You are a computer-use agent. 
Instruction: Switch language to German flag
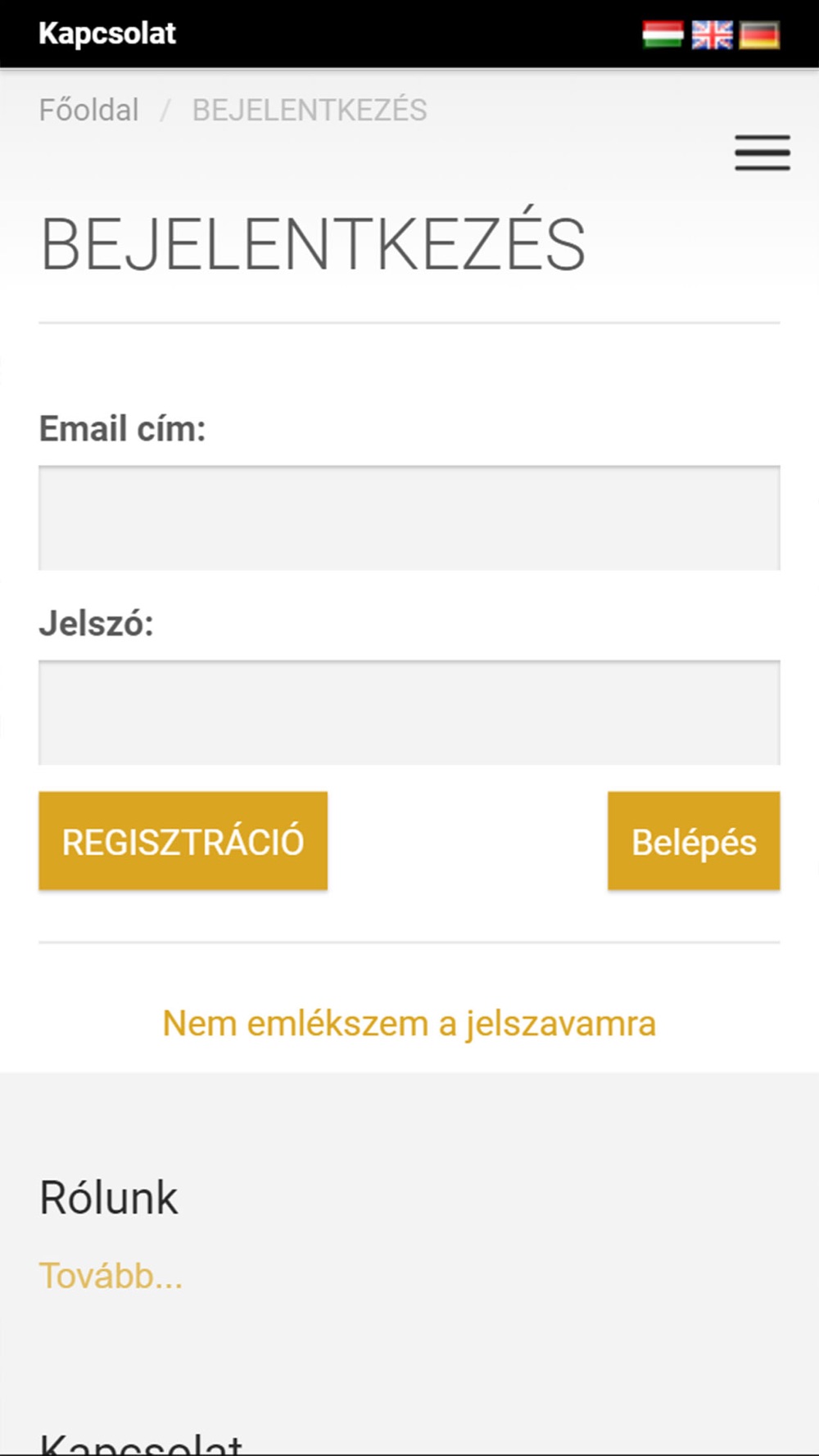point(759,35)
